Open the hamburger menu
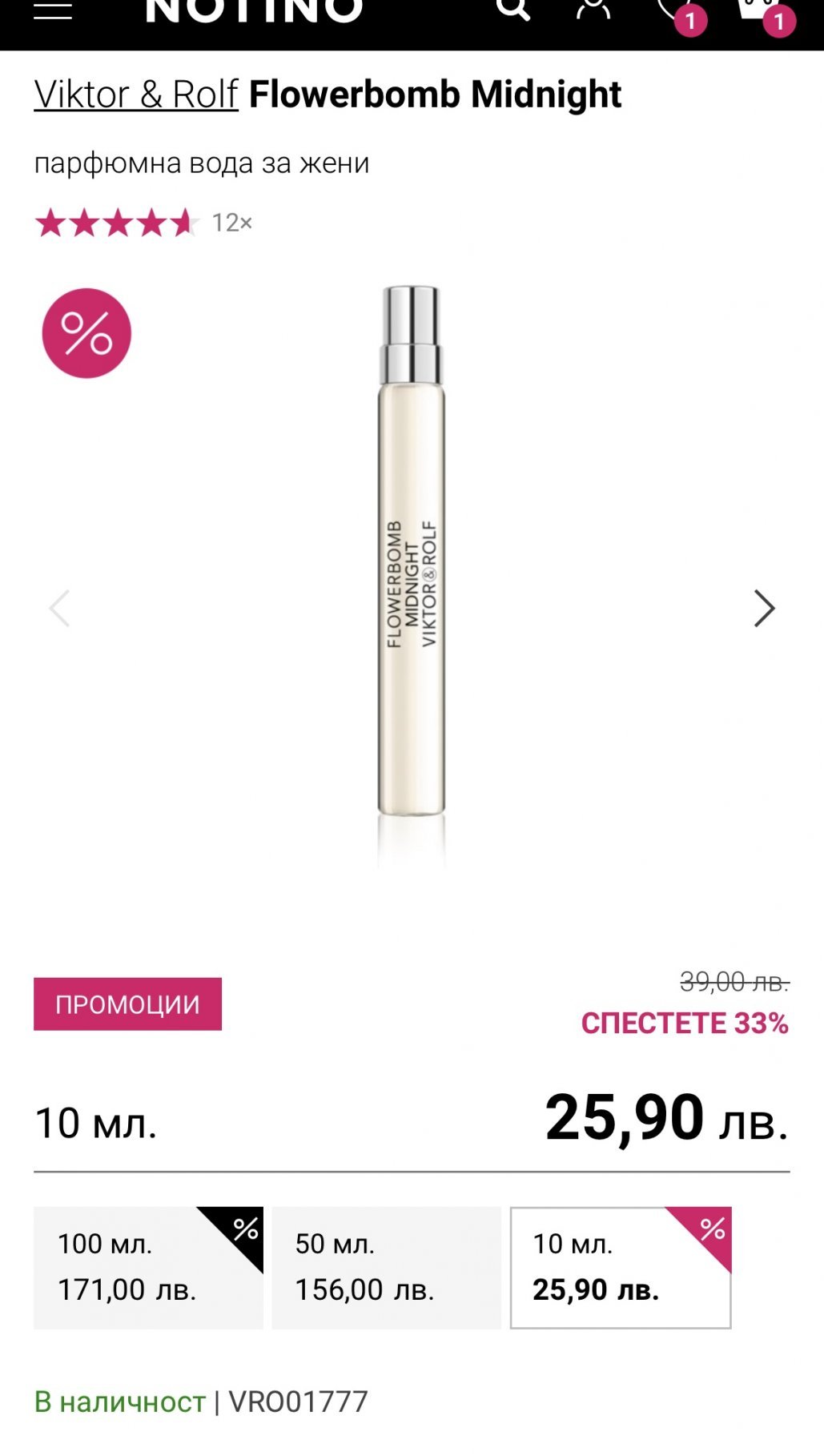This screenshot has width=824, height=1456. pos(53,11)
